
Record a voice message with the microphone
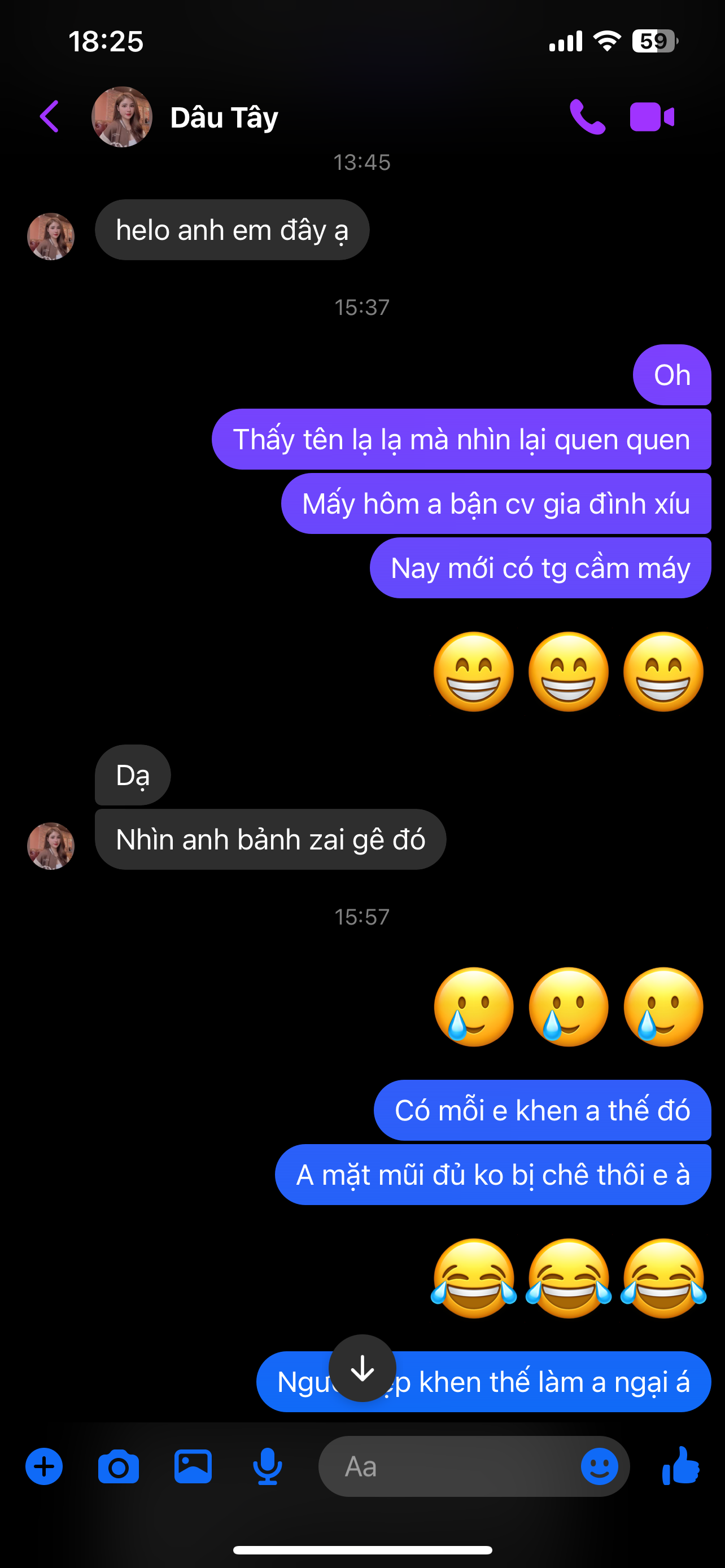point(267,1467)
